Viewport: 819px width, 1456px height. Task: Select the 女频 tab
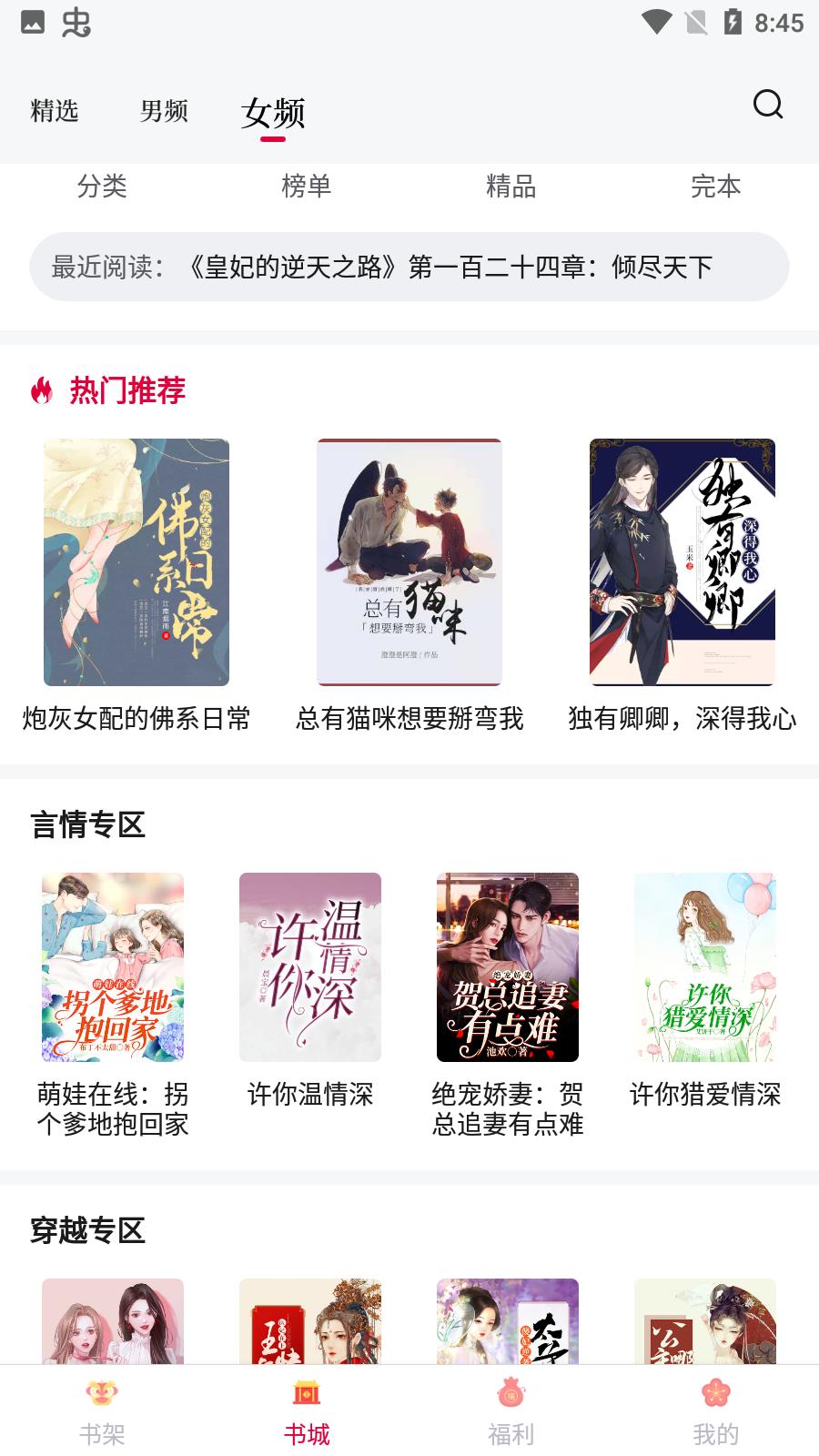(x=273, y=113)
